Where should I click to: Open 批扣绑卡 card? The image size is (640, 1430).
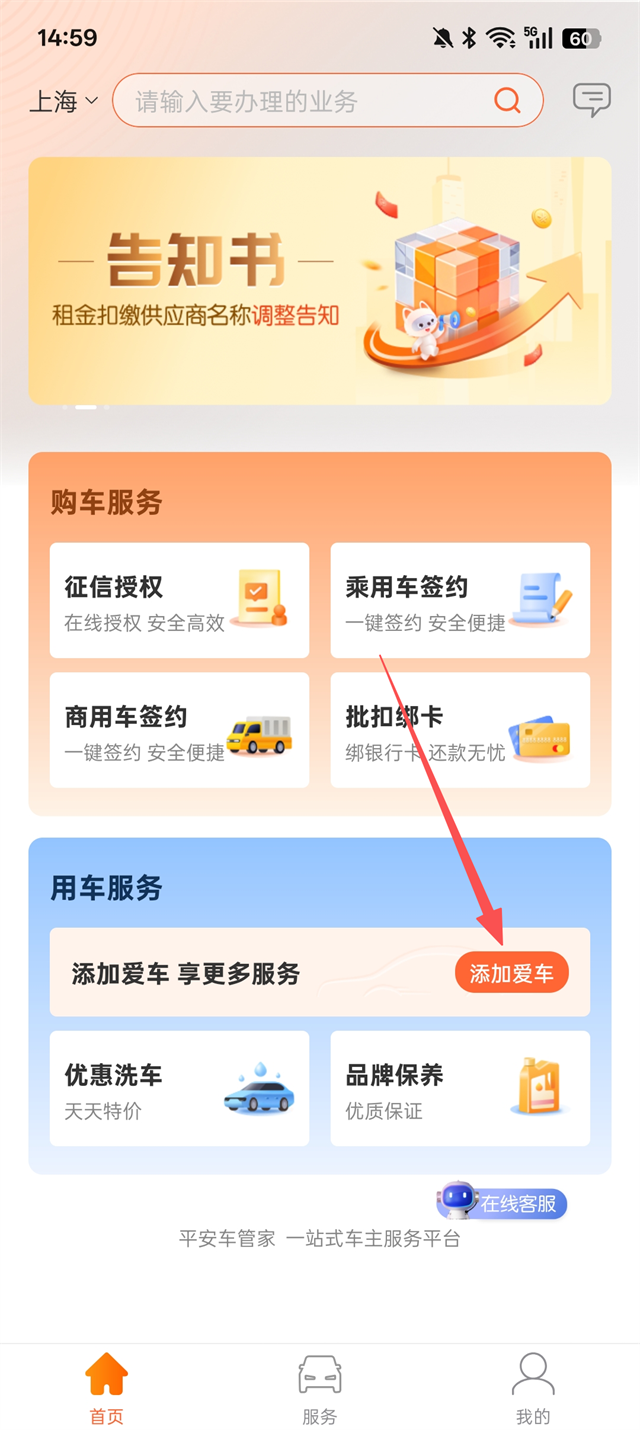click(460, 730)
